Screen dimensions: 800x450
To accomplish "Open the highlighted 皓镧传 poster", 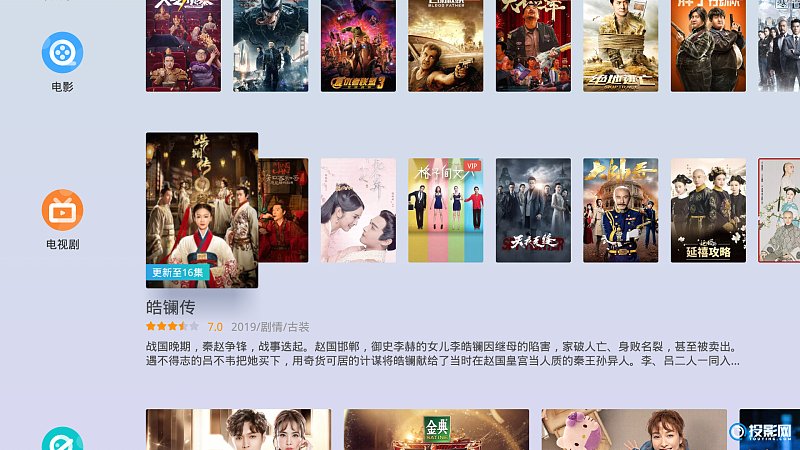I will click(x=202, y=210).
